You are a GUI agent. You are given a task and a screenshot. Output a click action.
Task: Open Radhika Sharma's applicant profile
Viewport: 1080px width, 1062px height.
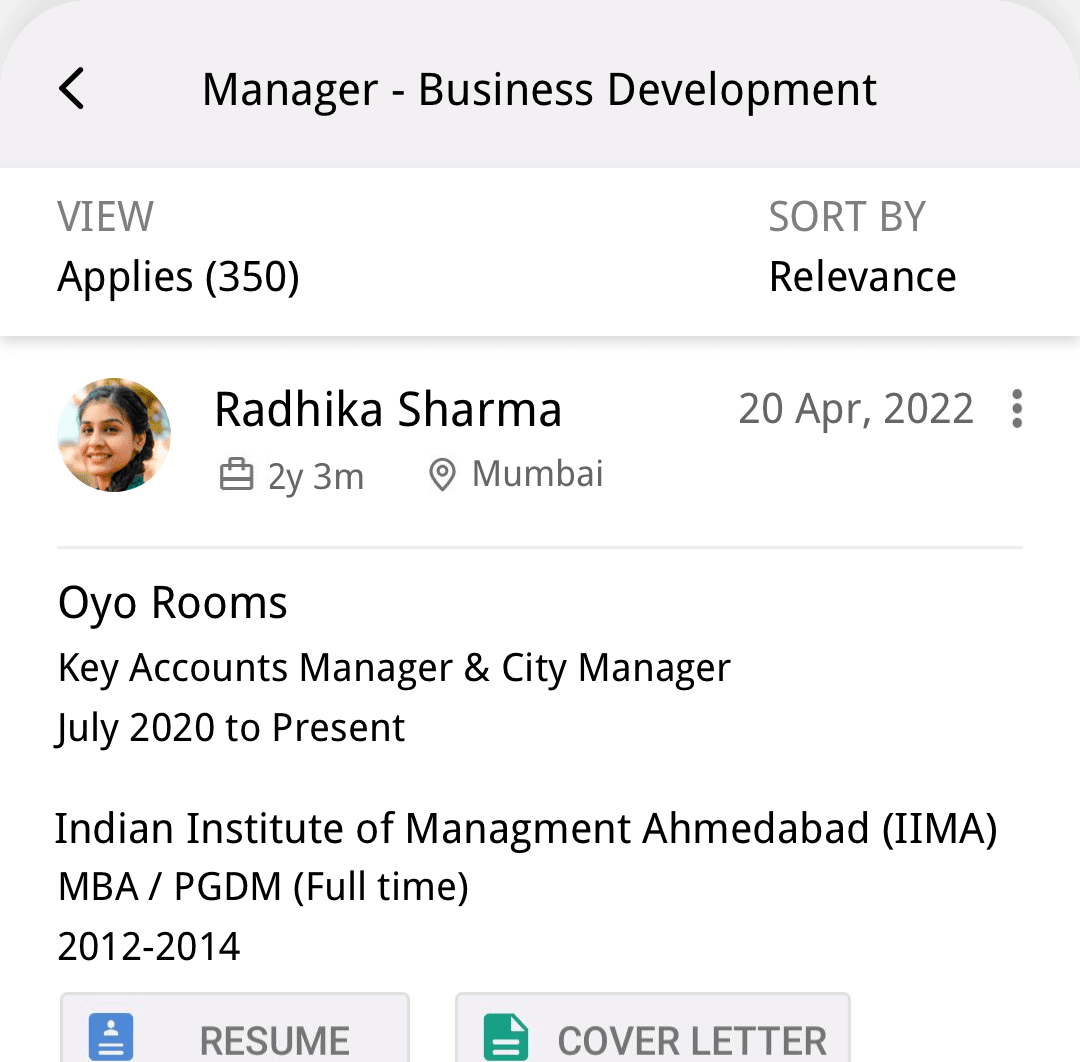388,410
